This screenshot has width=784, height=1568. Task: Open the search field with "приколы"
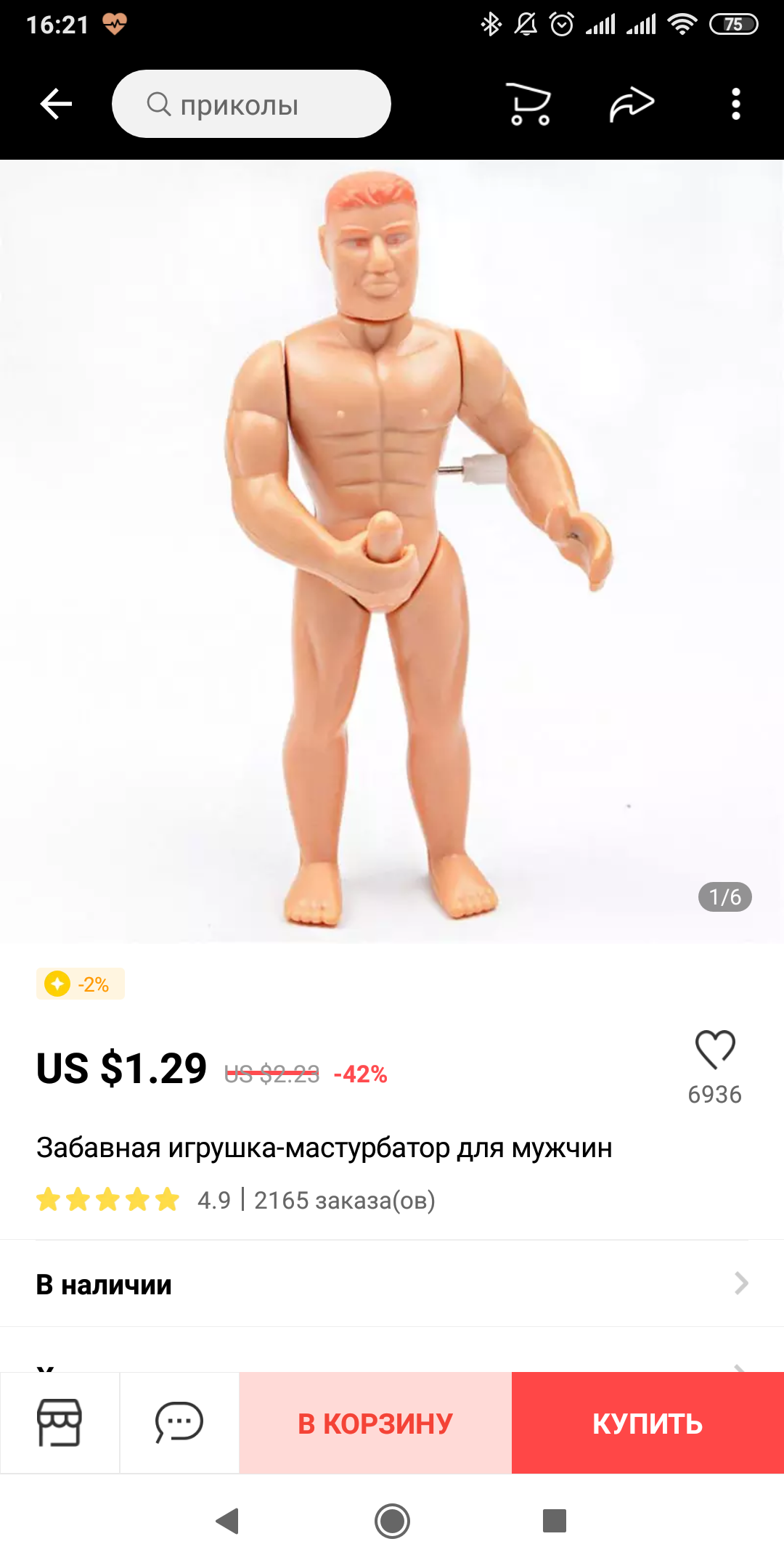click(x=251, y=104)
